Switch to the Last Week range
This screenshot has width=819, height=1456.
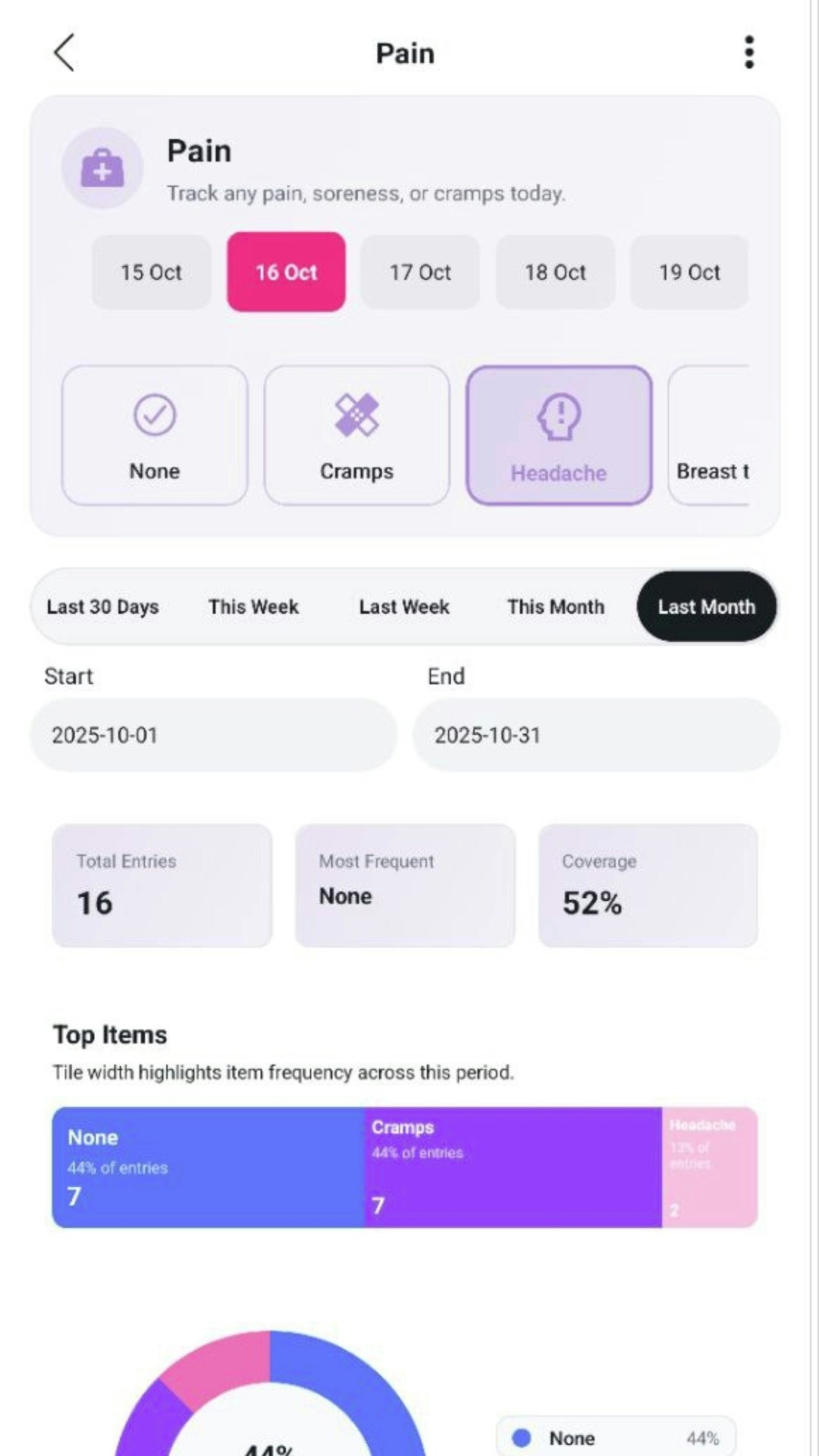click(x=404, y=607)
